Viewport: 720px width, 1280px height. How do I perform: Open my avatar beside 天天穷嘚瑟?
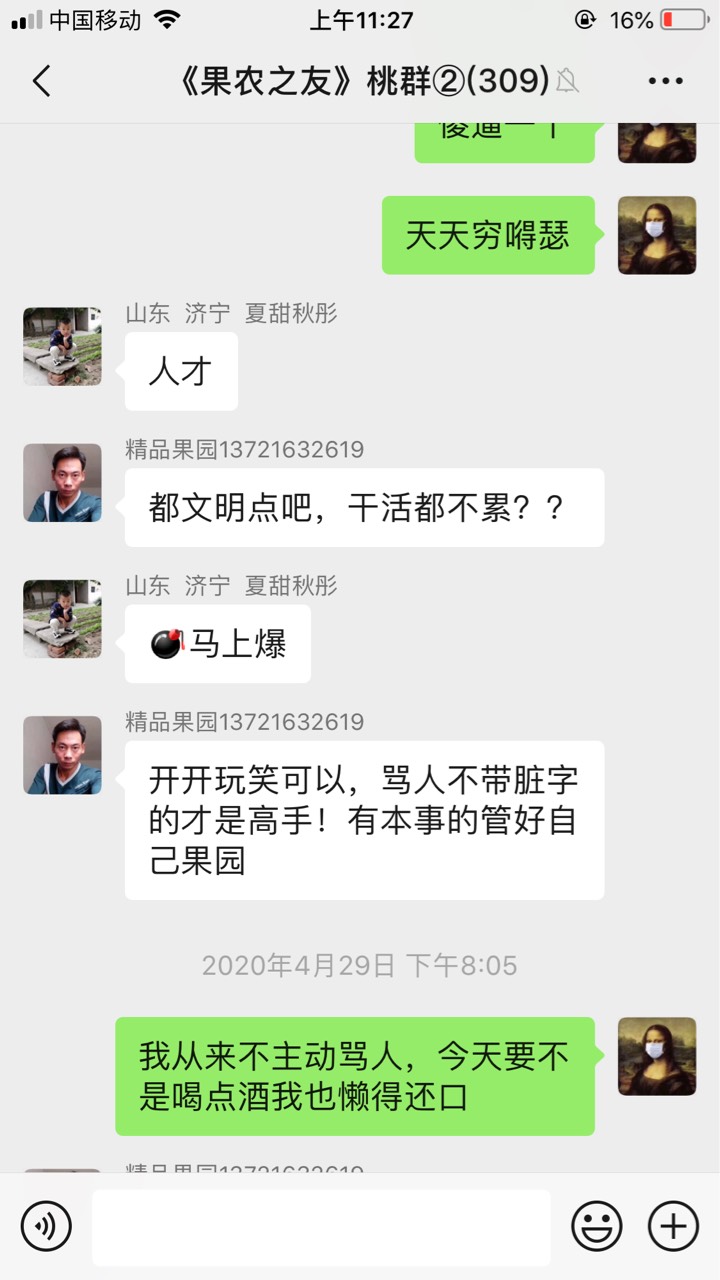click(657, 235)
